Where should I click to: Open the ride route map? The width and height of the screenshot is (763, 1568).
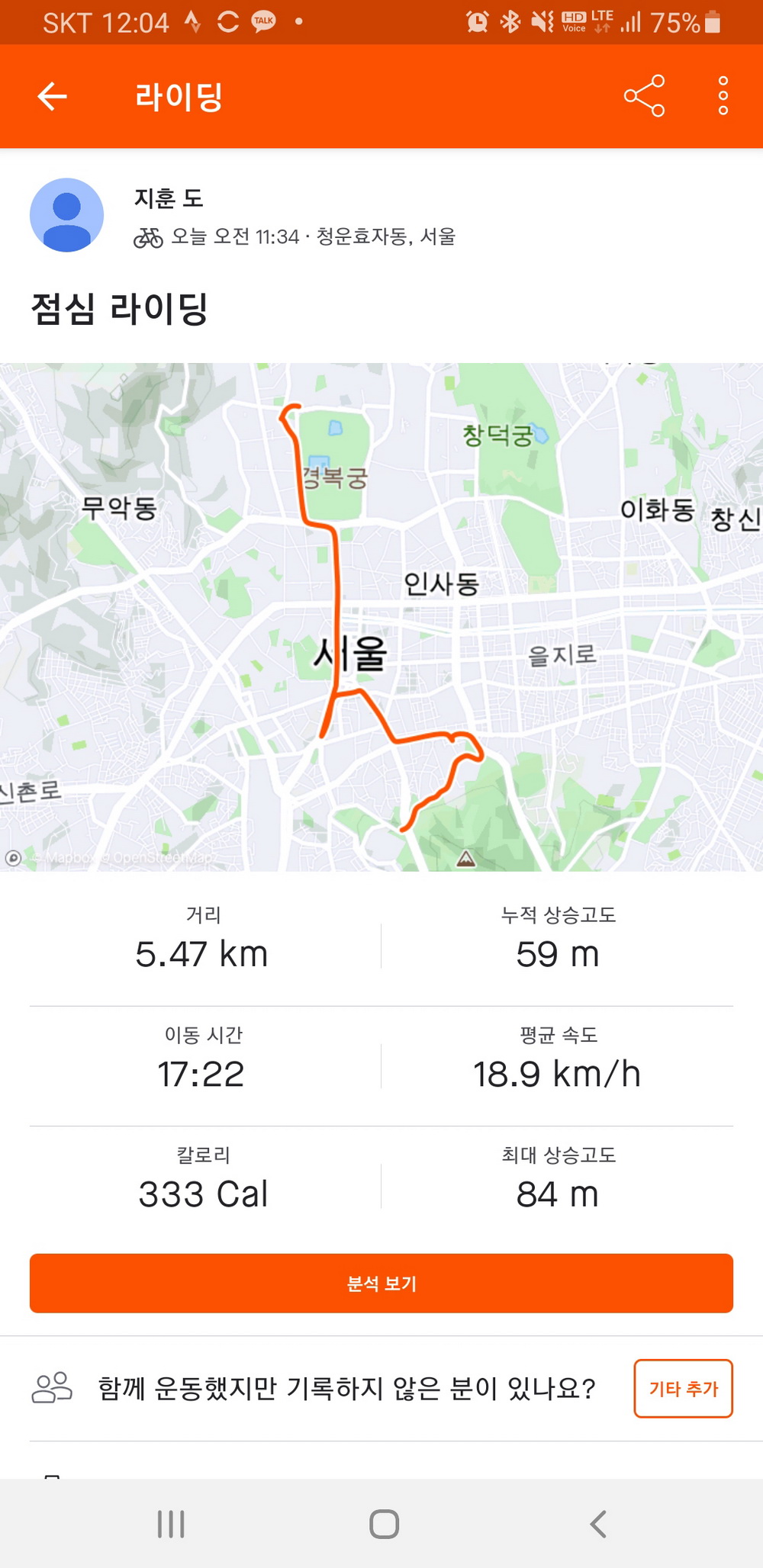pyautogui.click(x=381, y=616)
